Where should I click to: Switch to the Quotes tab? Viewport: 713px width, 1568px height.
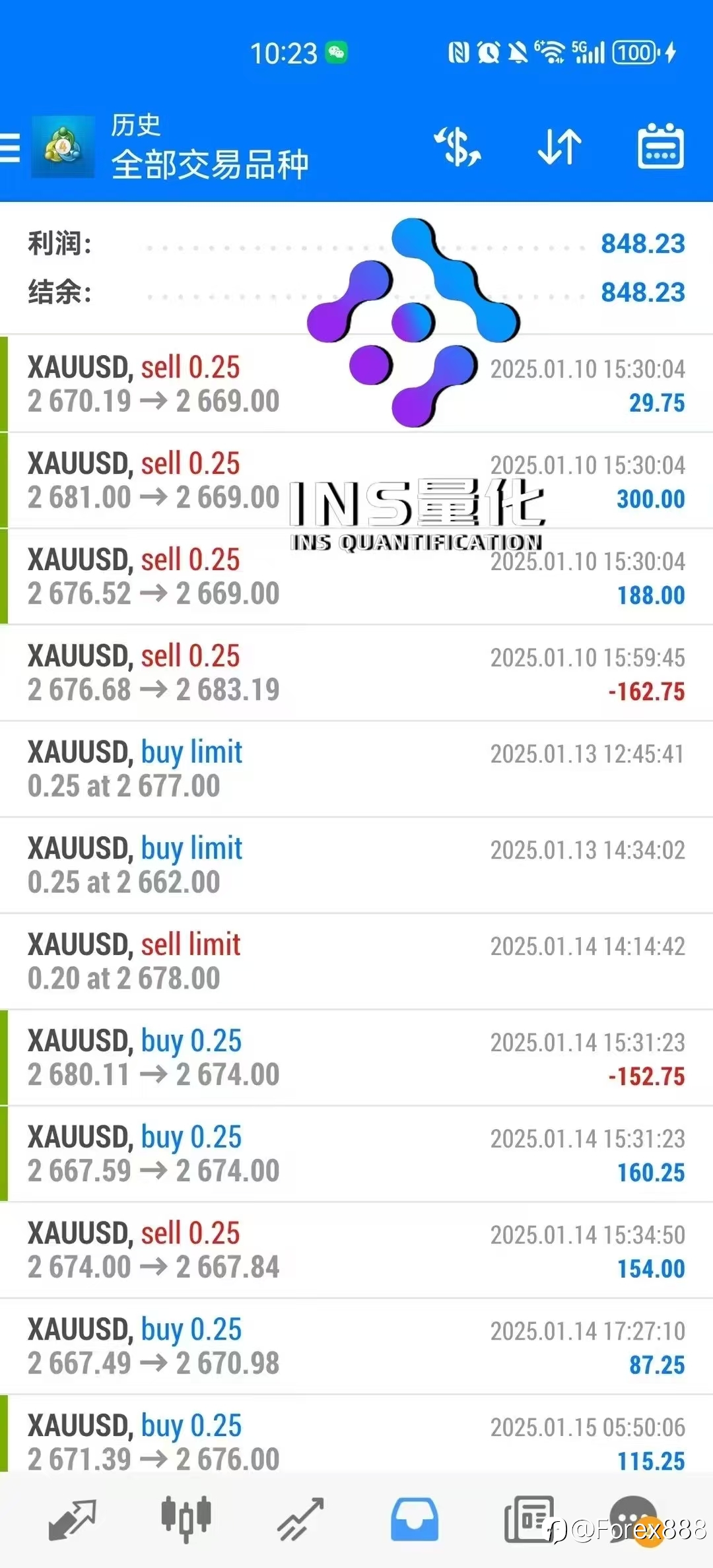73,1520
